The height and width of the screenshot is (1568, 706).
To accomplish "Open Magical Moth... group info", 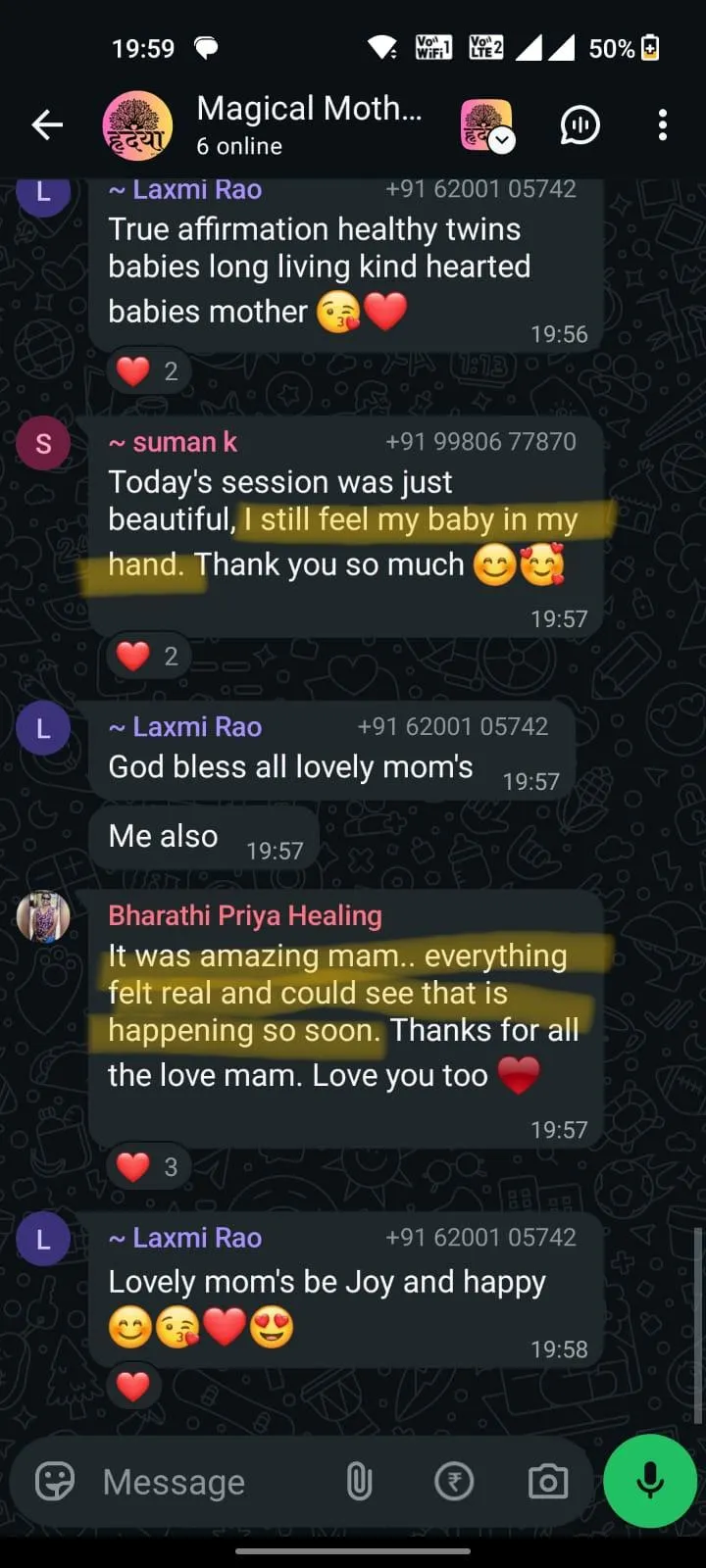I will tap(309, 124).
